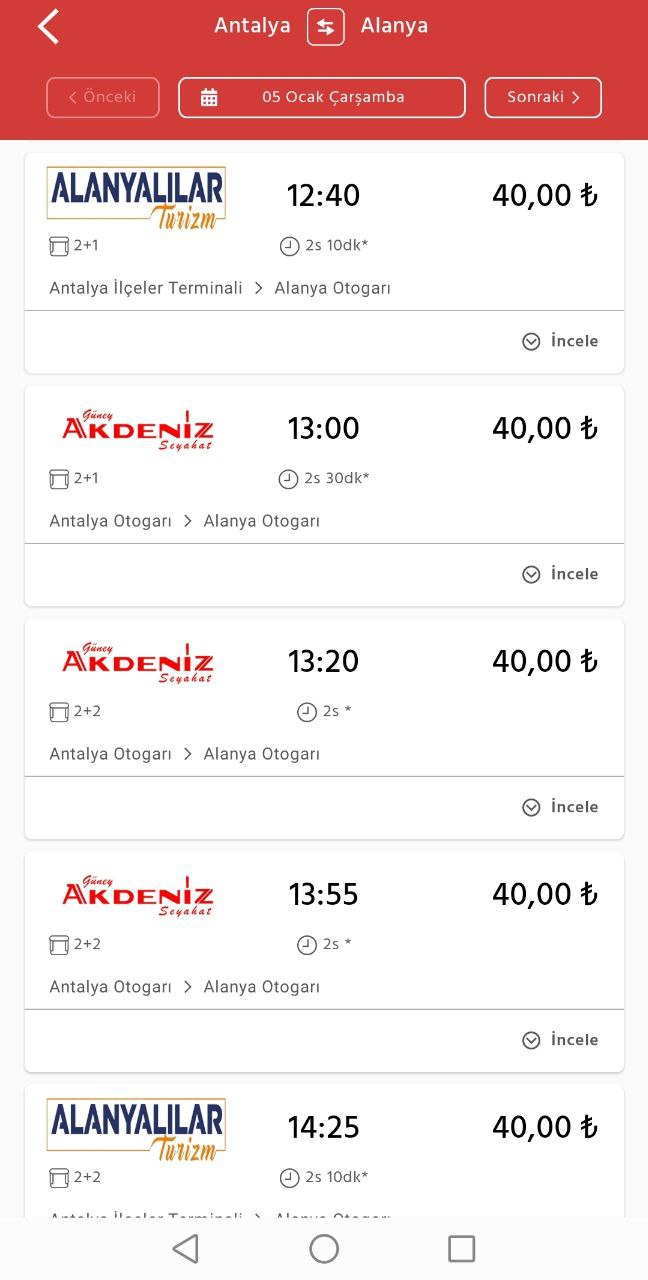The height and width of the screenshot is (1280, 648).
Task: Swap Antalya and Alanya directions
Action: tap(325, 27)
